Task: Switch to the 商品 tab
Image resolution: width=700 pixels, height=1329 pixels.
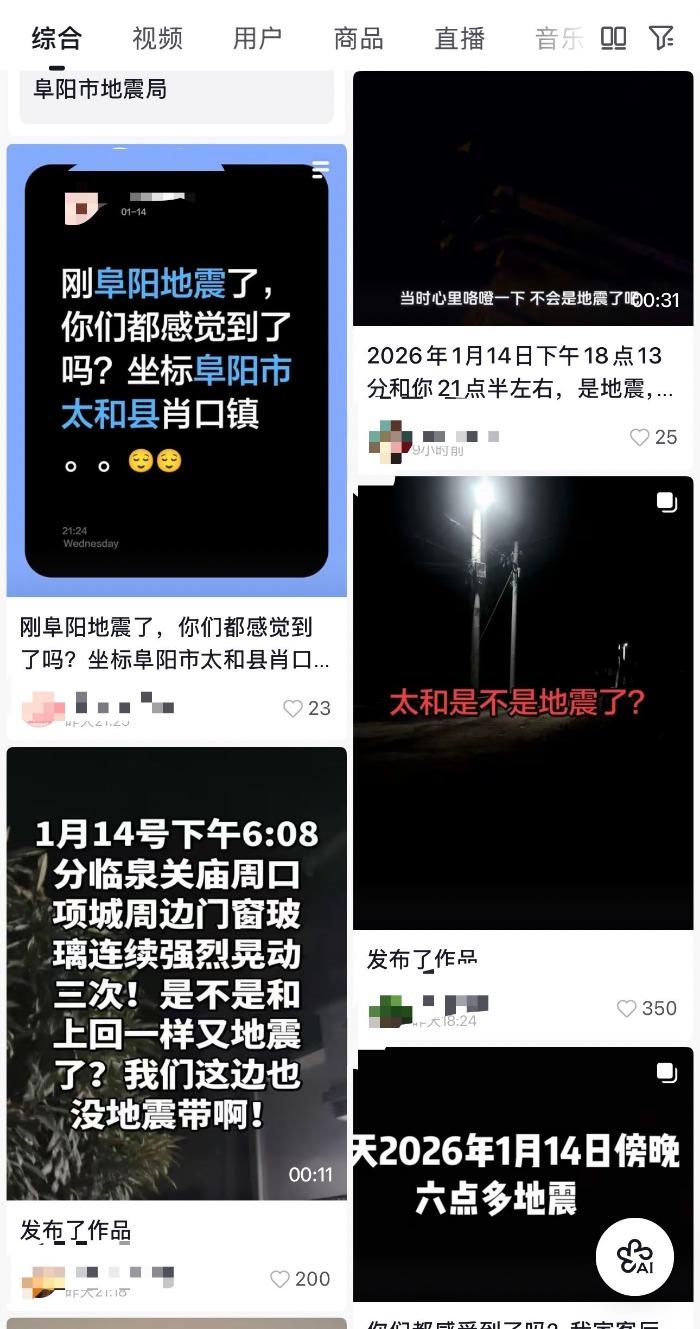Action: point(358,39)
